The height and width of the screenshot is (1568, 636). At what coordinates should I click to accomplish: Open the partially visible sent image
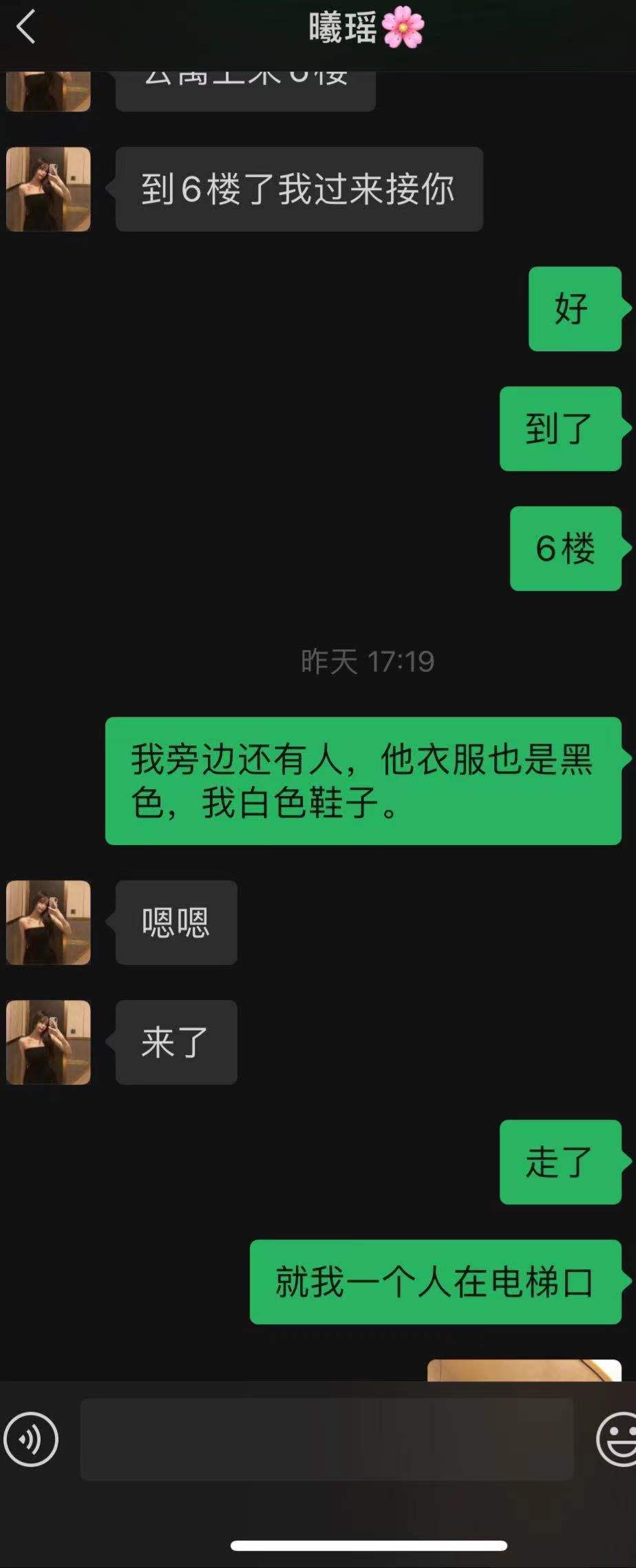click(524, 1370)
